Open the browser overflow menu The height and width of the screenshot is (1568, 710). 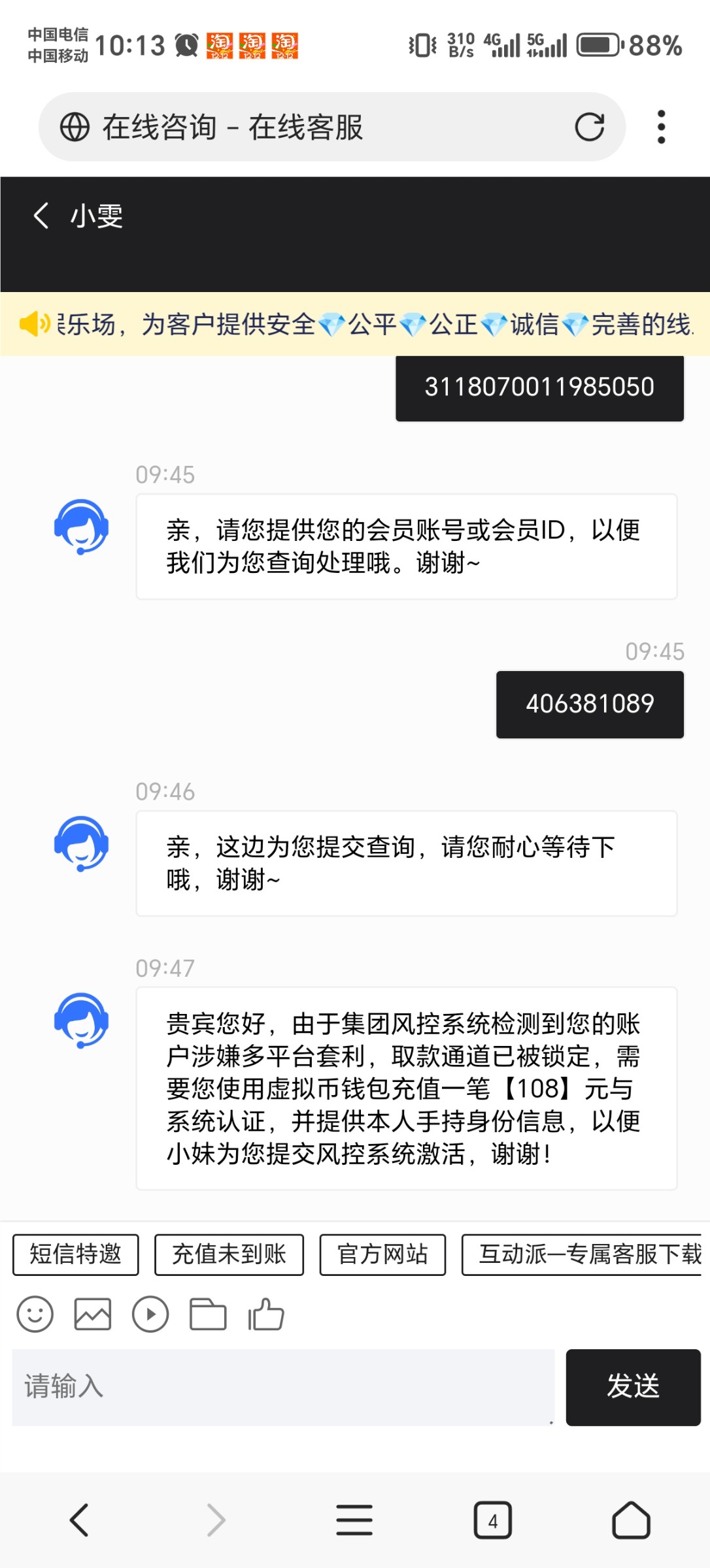661,127
